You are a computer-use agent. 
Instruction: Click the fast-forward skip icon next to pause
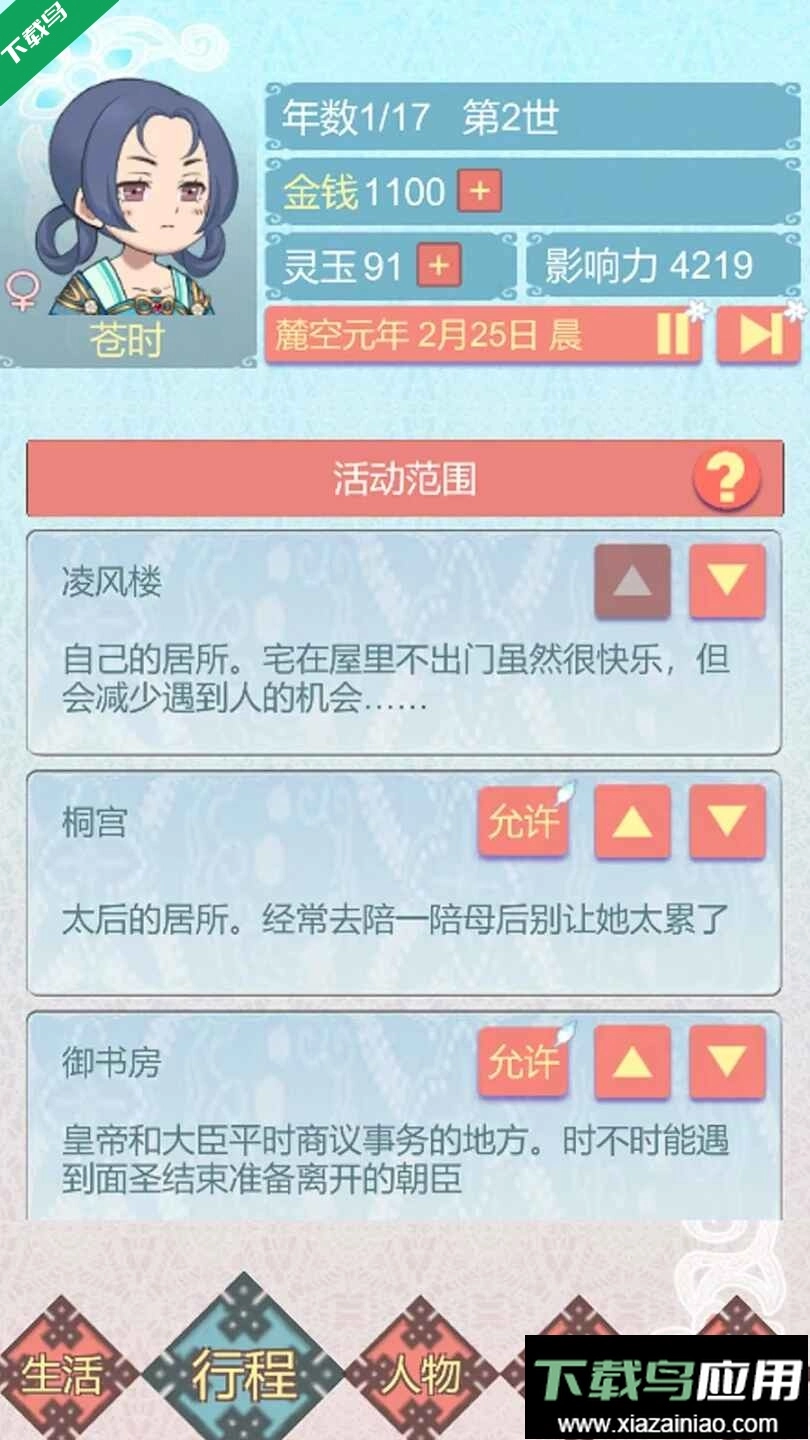757,335
